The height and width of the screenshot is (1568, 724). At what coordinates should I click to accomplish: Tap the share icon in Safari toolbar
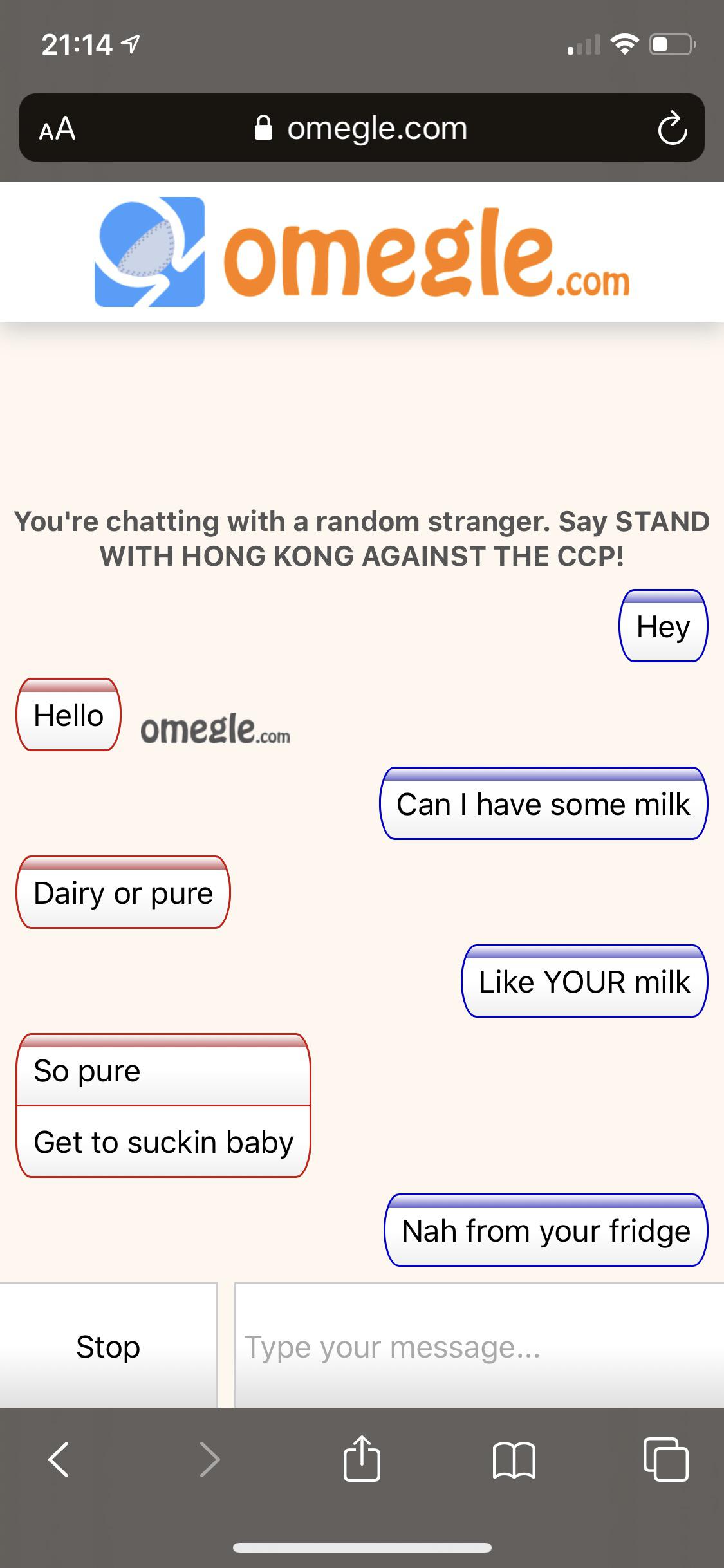362,1460
